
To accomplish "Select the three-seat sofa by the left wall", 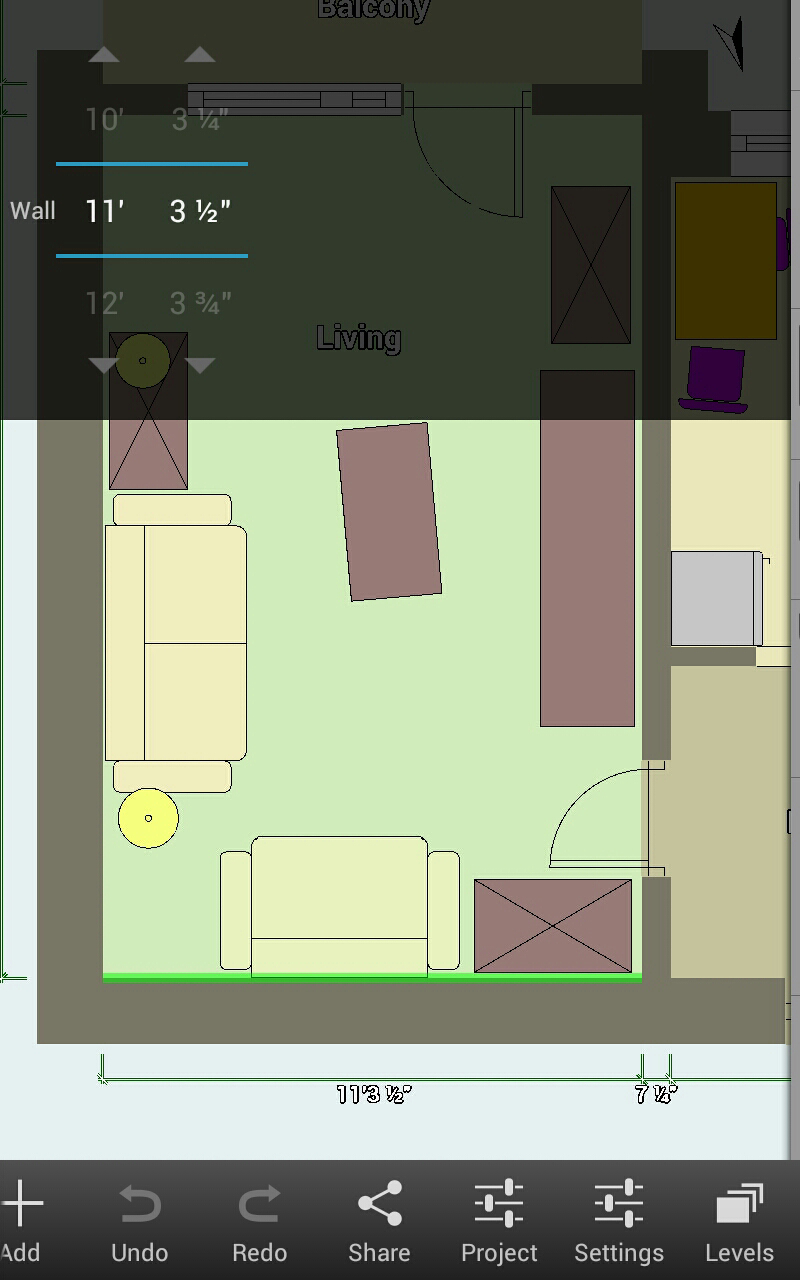I will click(x=176, y=642).
